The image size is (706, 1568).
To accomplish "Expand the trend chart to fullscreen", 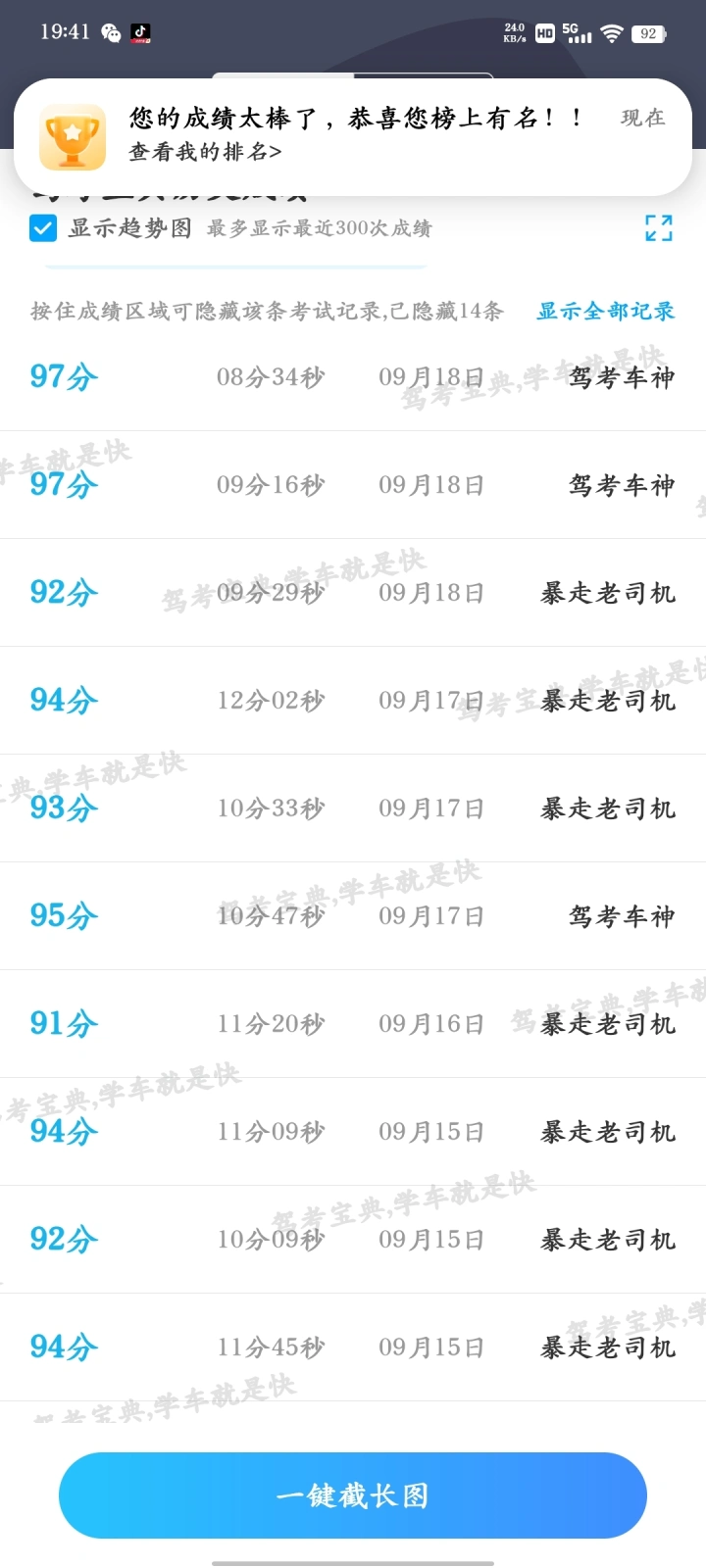I will point(659,228).
